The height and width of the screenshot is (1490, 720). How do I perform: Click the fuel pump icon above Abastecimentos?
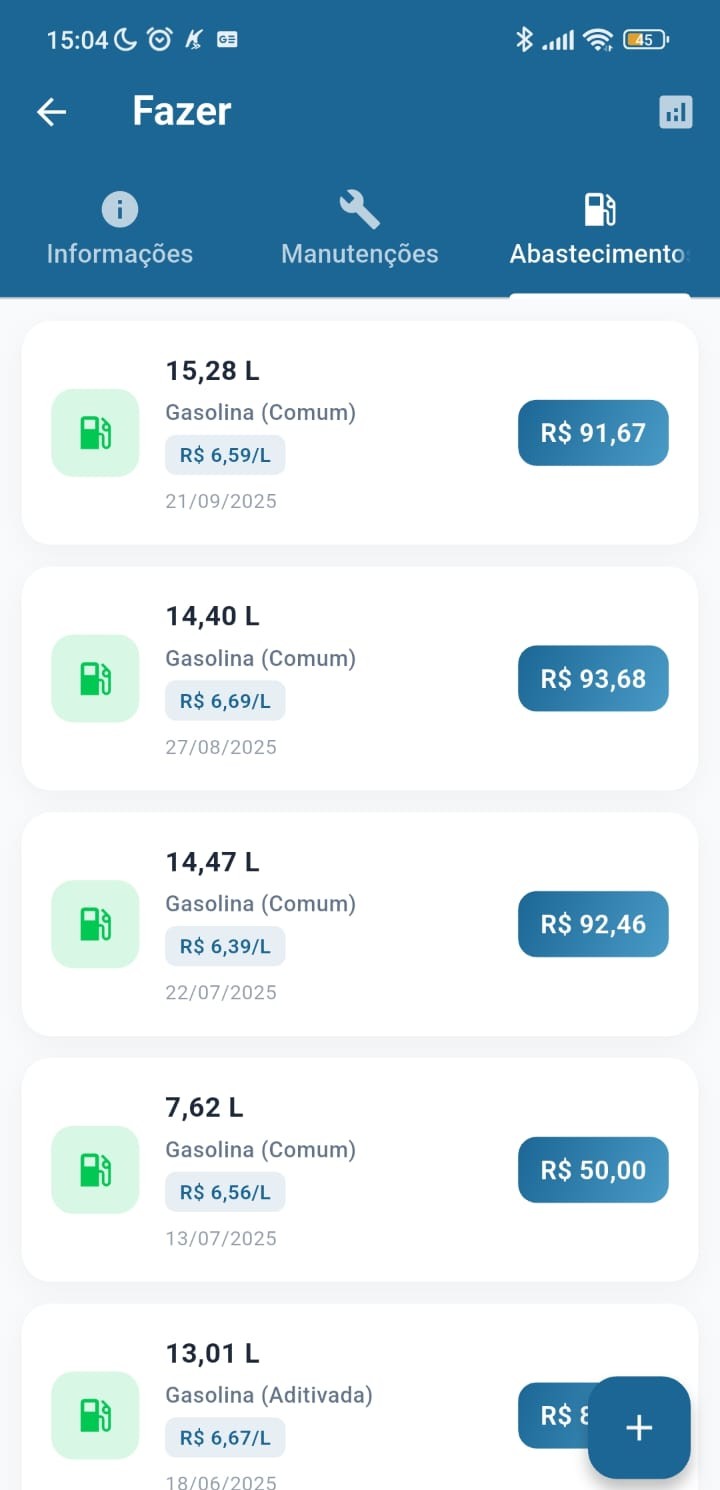pyautogui.click(x=596, y=208)
